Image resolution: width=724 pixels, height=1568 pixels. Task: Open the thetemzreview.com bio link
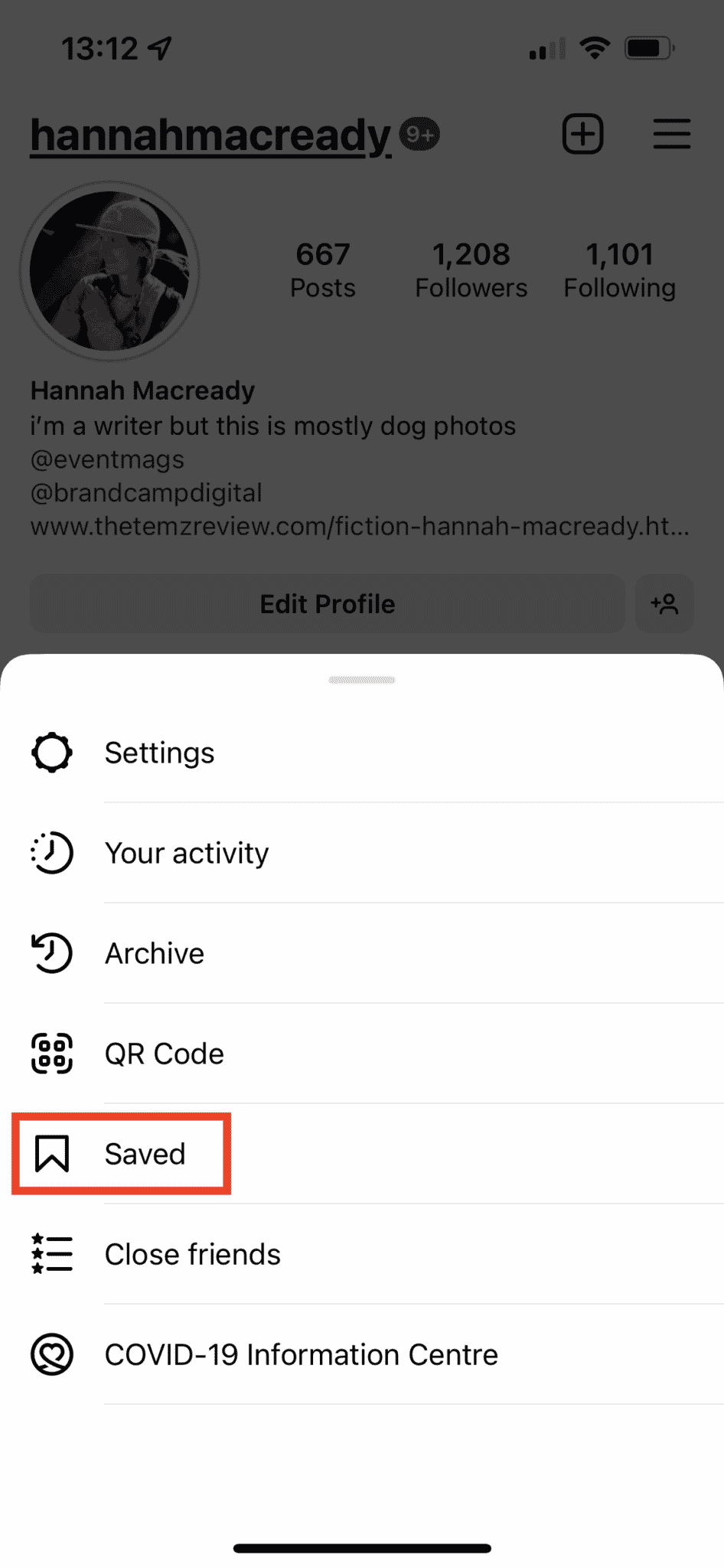pos(358,527)
